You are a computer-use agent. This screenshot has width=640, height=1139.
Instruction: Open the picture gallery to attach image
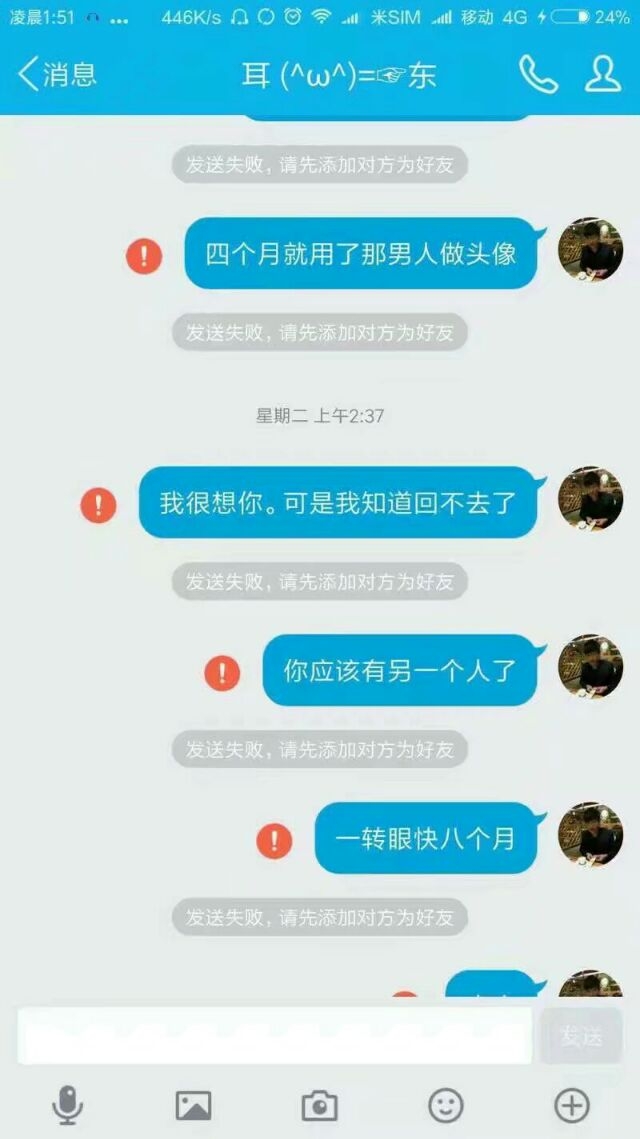[x=193, y=1106]
